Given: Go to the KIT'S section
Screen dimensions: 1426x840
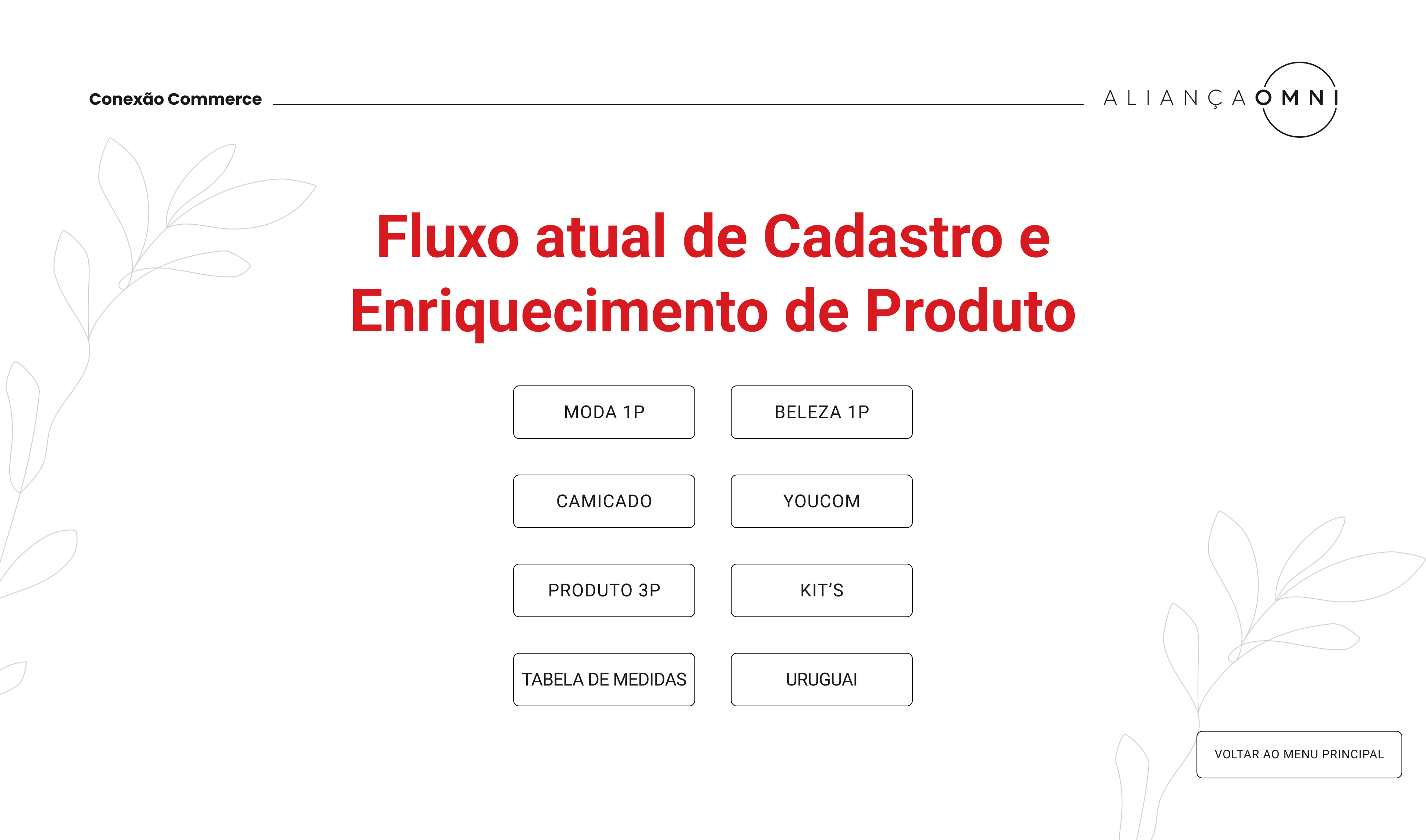Looking at the screenshot, I should click(x=821, y=590).
